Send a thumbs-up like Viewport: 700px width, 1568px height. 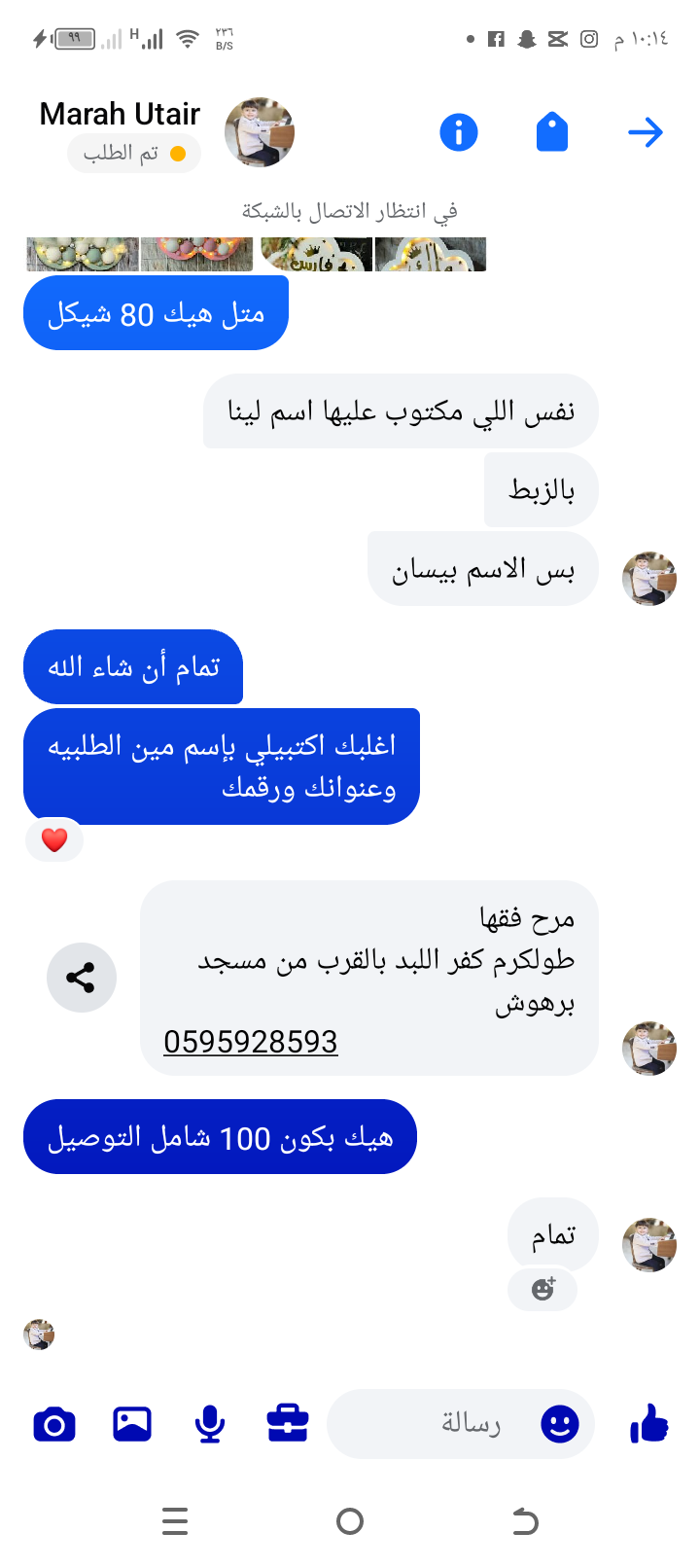[649, 1425]
